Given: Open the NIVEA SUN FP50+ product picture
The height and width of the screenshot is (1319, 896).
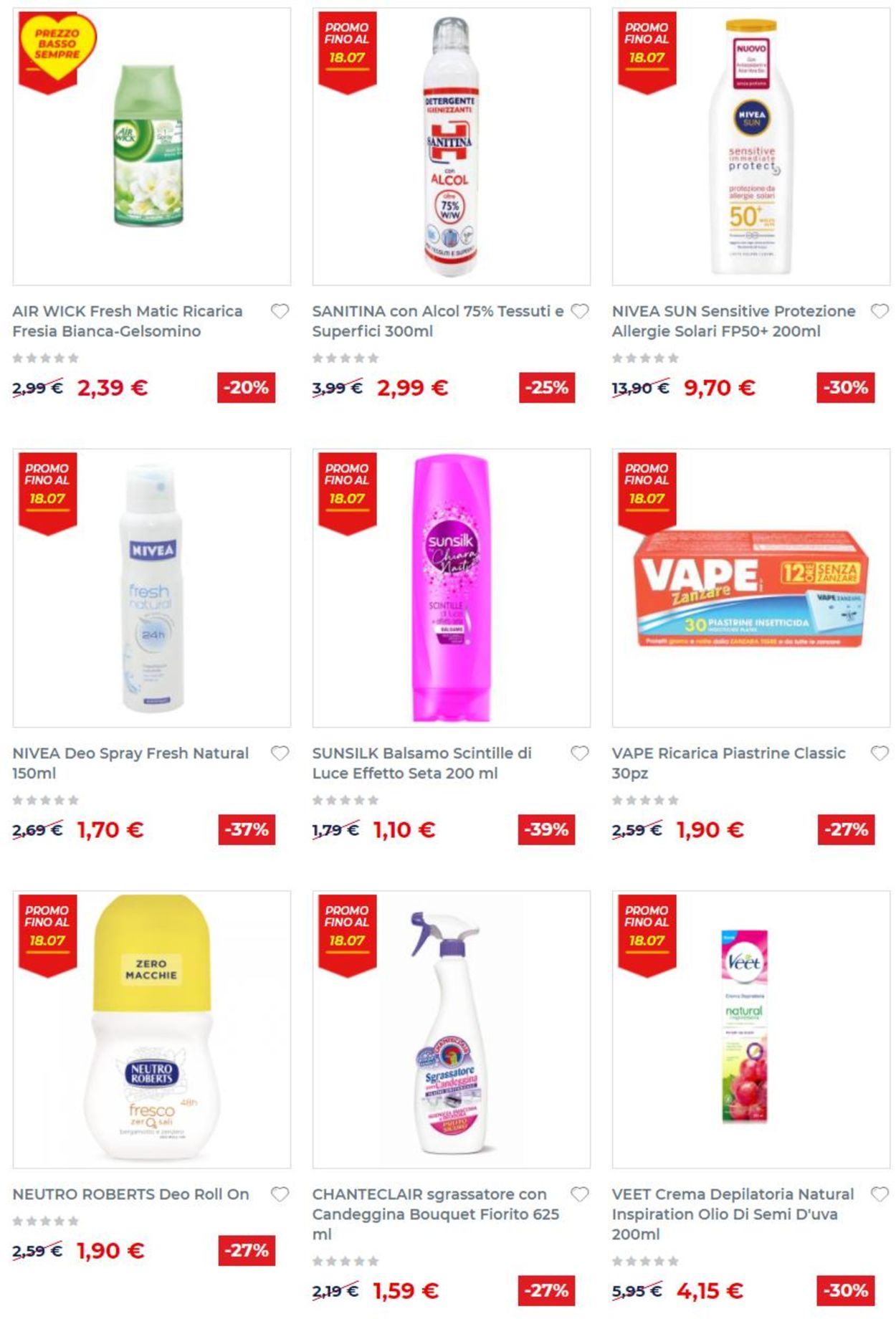Looking at the screenshot, I should tap(750, 147).
